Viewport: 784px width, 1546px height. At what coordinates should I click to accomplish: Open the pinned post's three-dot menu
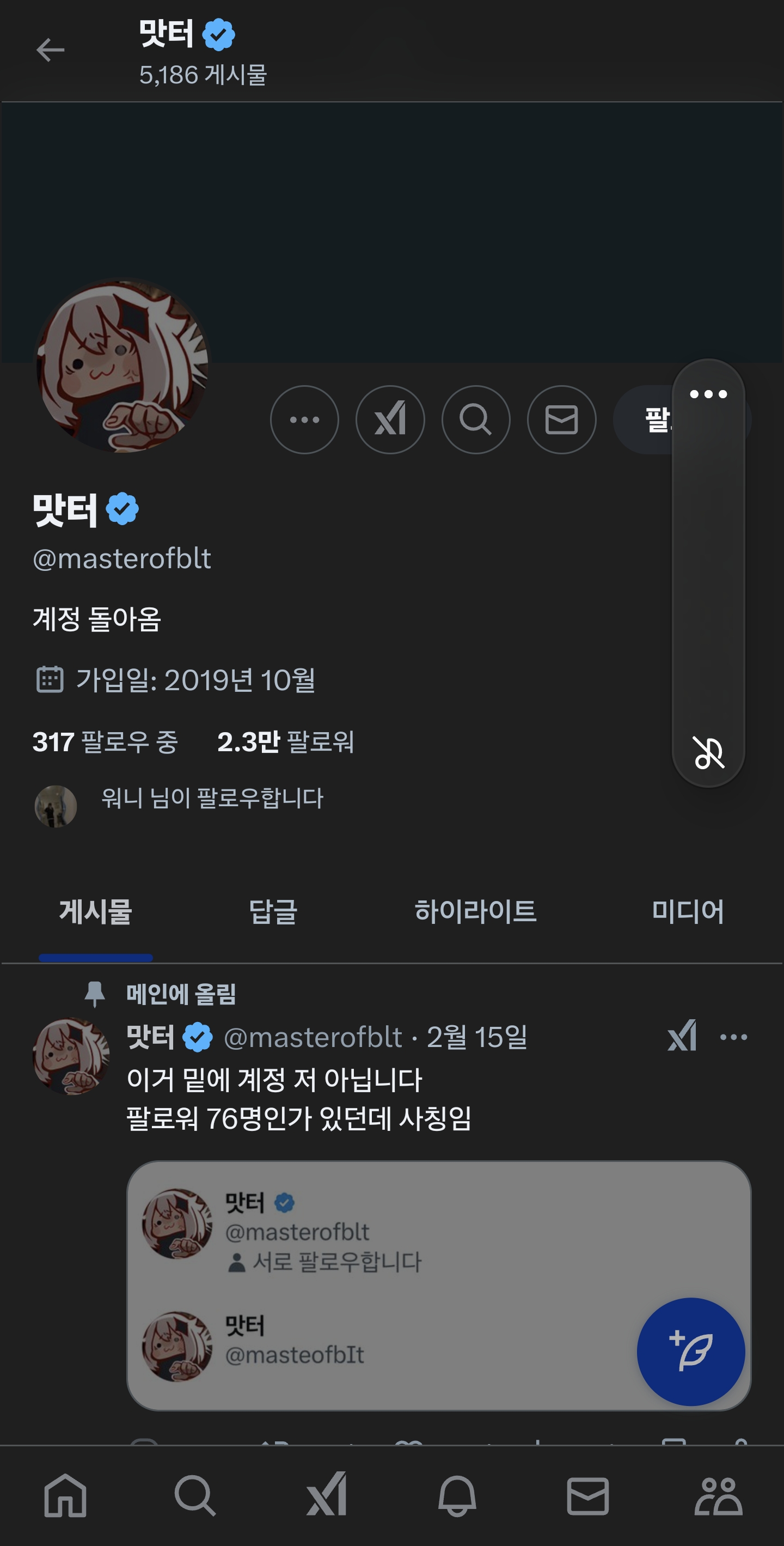(733, 1037)
